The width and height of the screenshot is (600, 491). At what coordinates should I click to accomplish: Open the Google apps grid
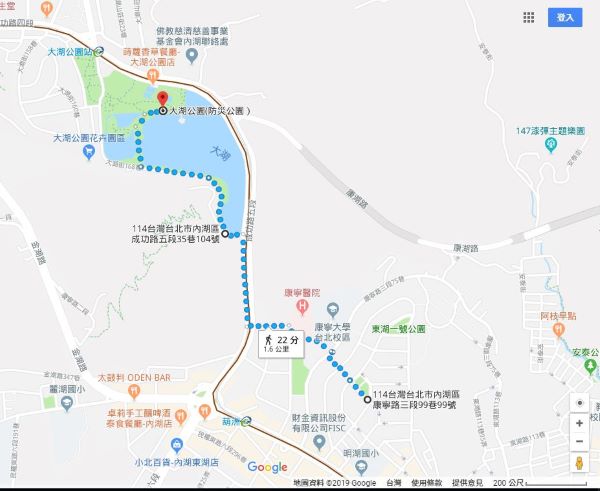pos(528,18)
